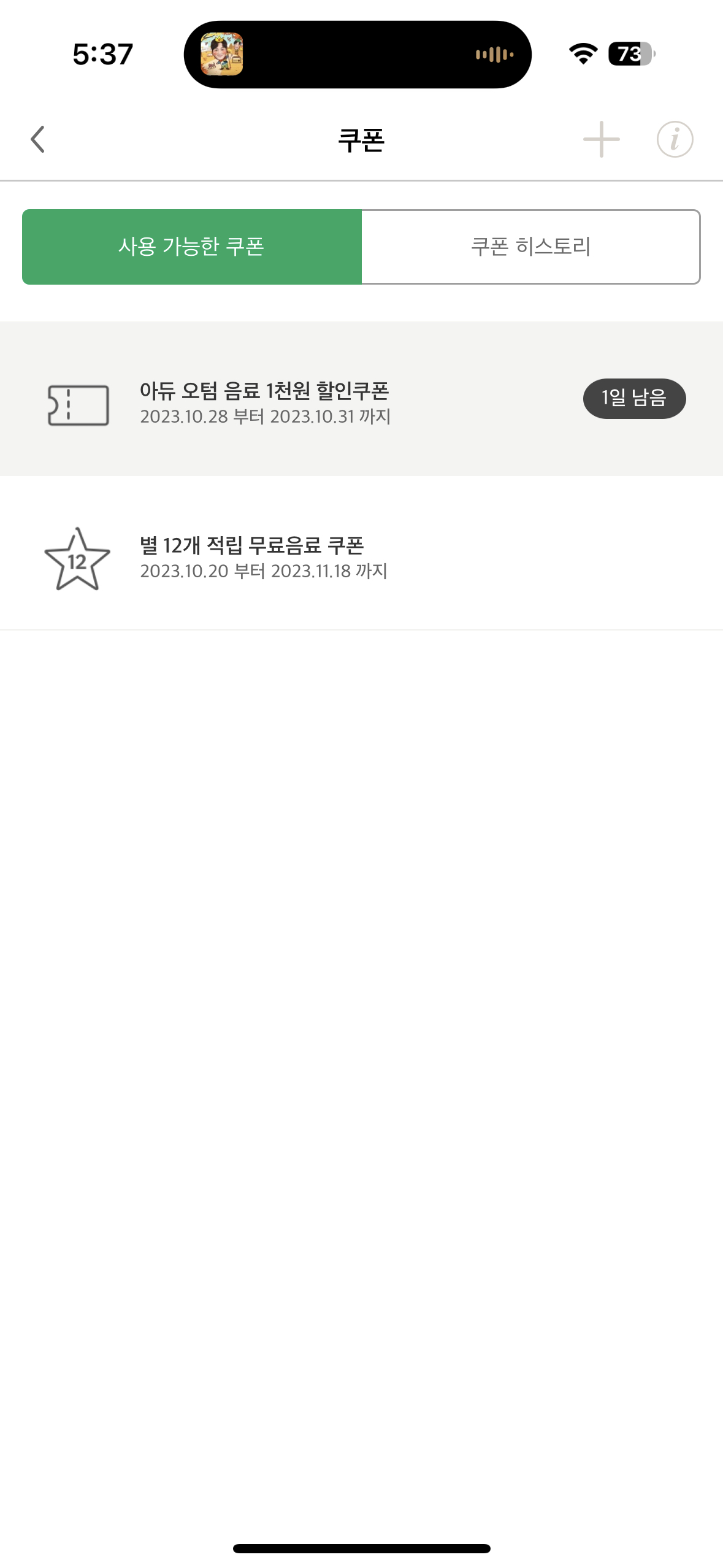Select the 사용 가능한 쿠폰 tab
This screenshot has height=1568, width=723.
tap(192, 247)
